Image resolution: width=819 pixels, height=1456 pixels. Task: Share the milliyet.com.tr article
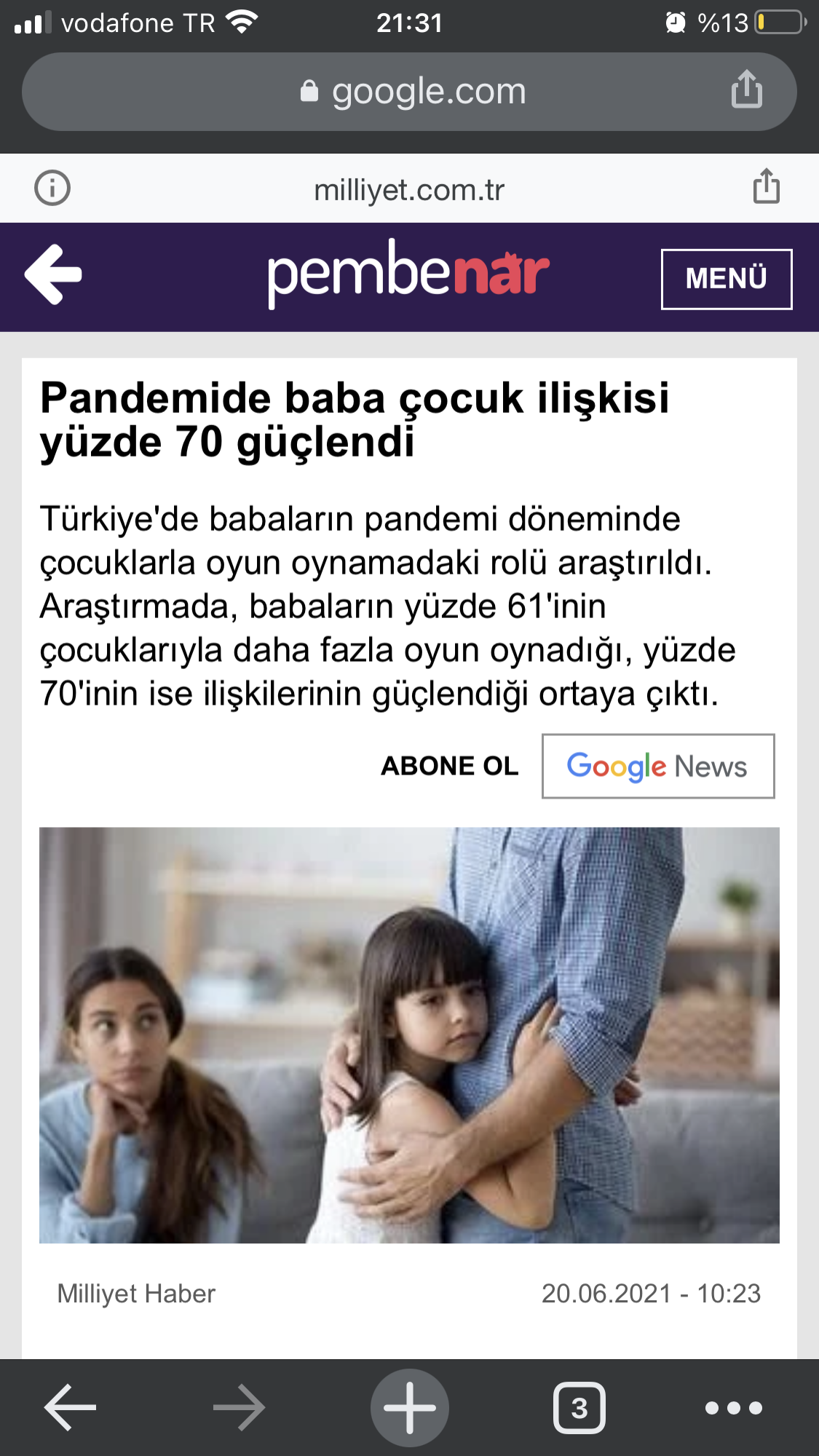[x=766, y=186]
